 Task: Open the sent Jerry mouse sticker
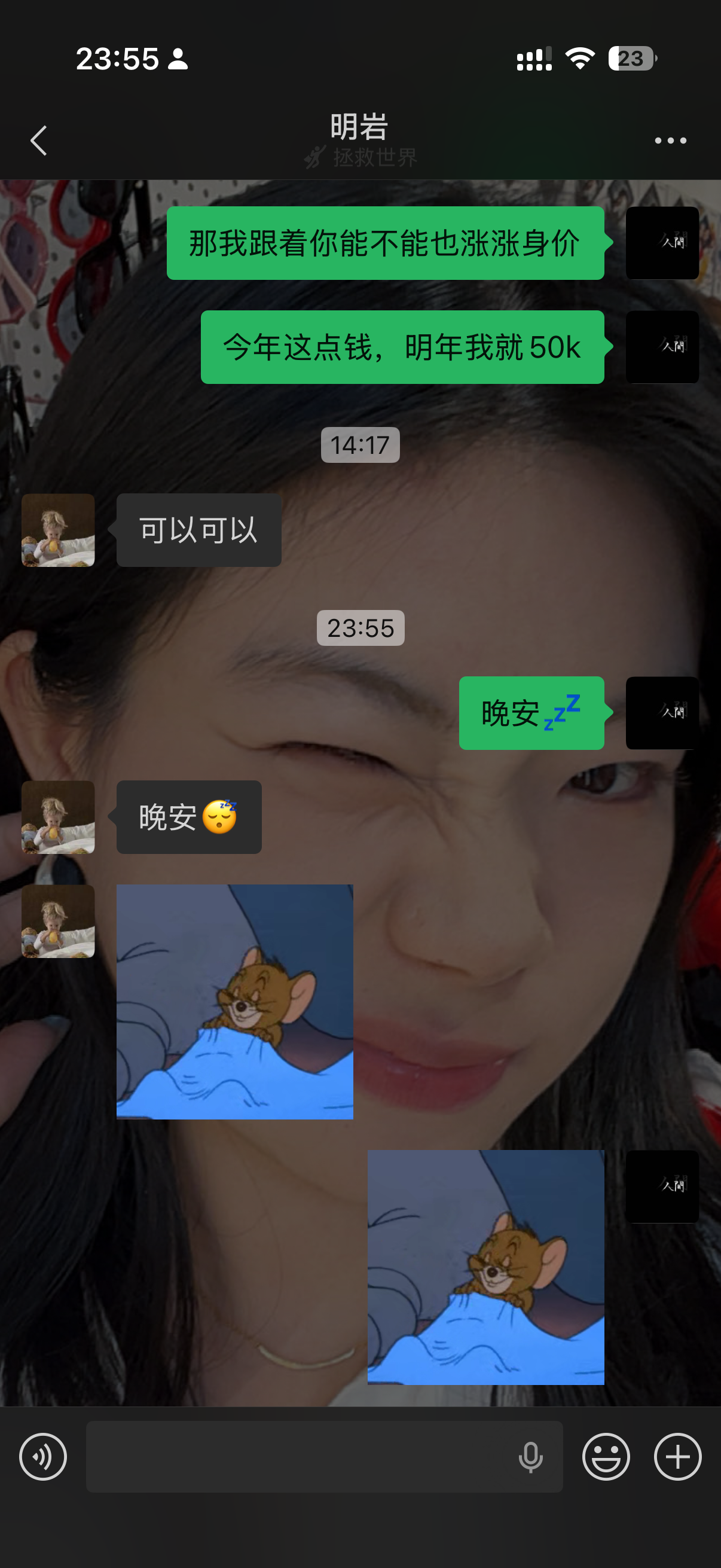click(485, 1267)
